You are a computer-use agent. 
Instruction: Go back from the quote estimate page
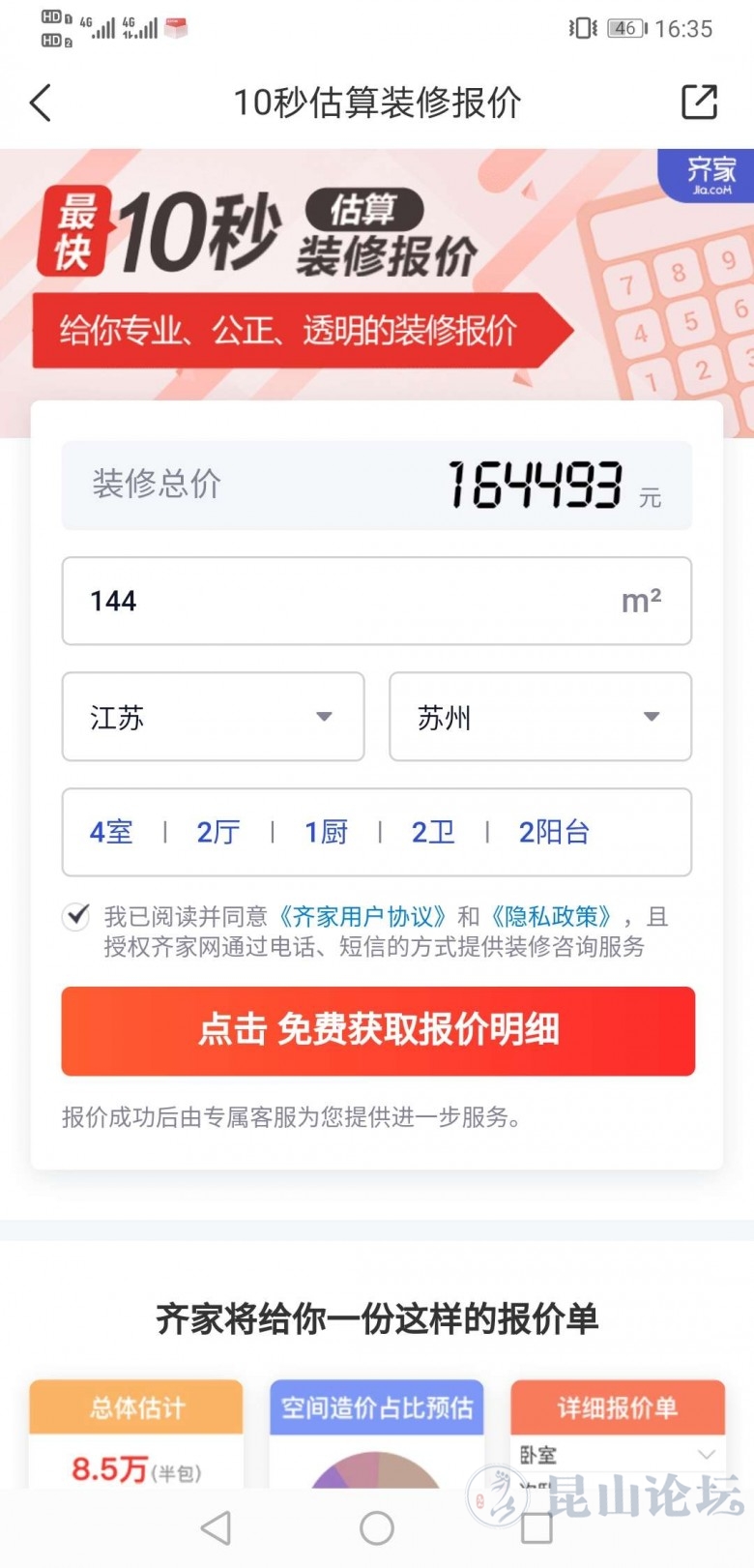click(x=41, y=103)
